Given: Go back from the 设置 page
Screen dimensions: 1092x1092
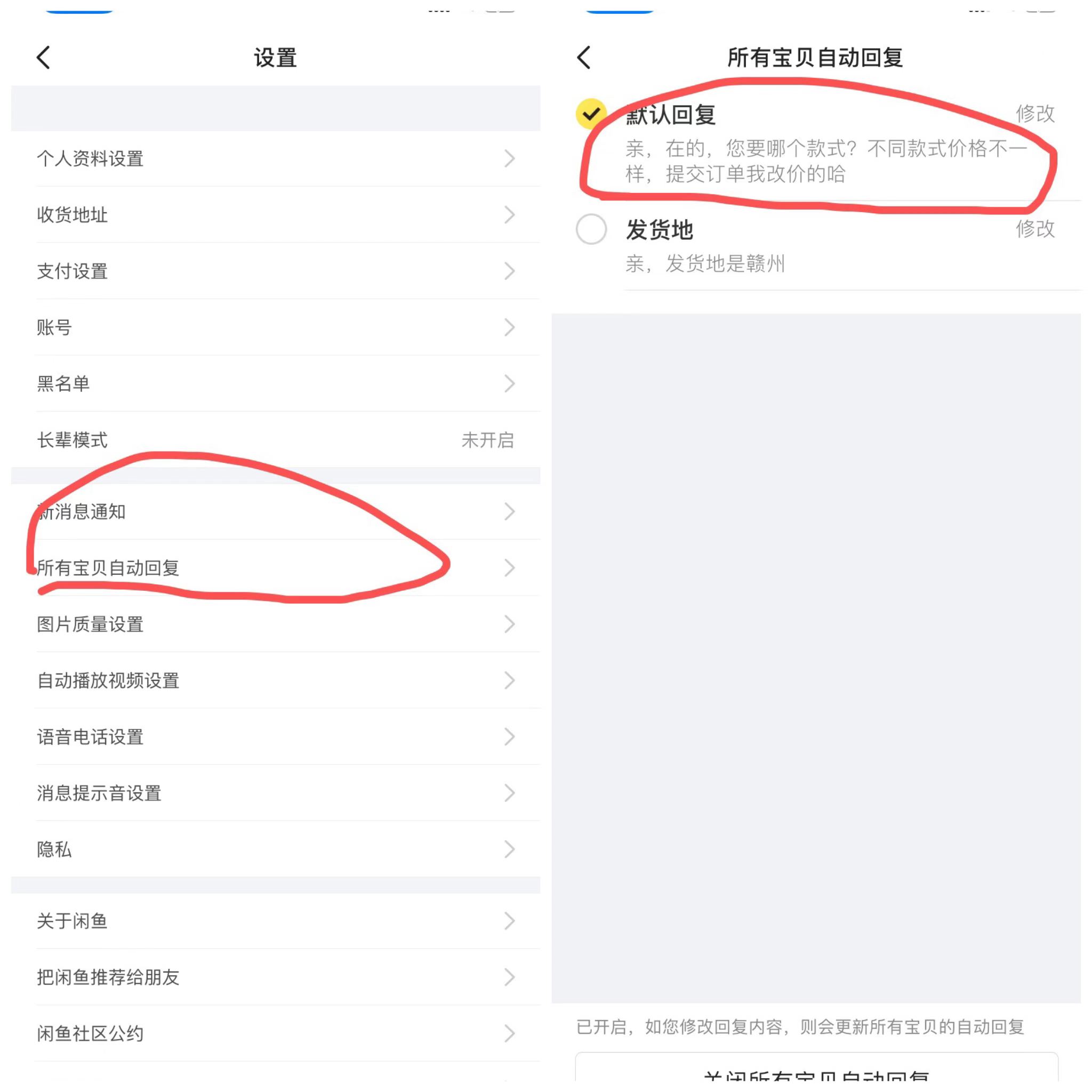Looking at the screenshot, I should coord(44,58).
